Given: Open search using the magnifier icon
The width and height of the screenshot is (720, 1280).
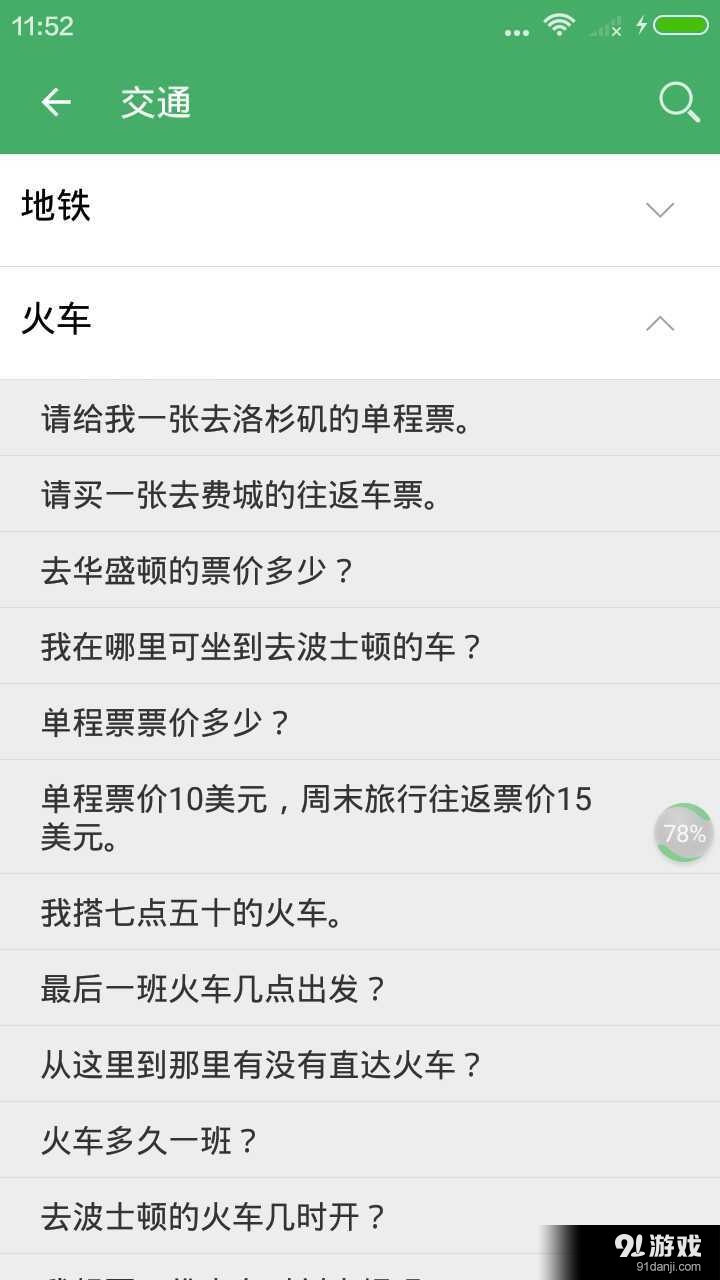Looking at the screenshot, I should 678,101.
